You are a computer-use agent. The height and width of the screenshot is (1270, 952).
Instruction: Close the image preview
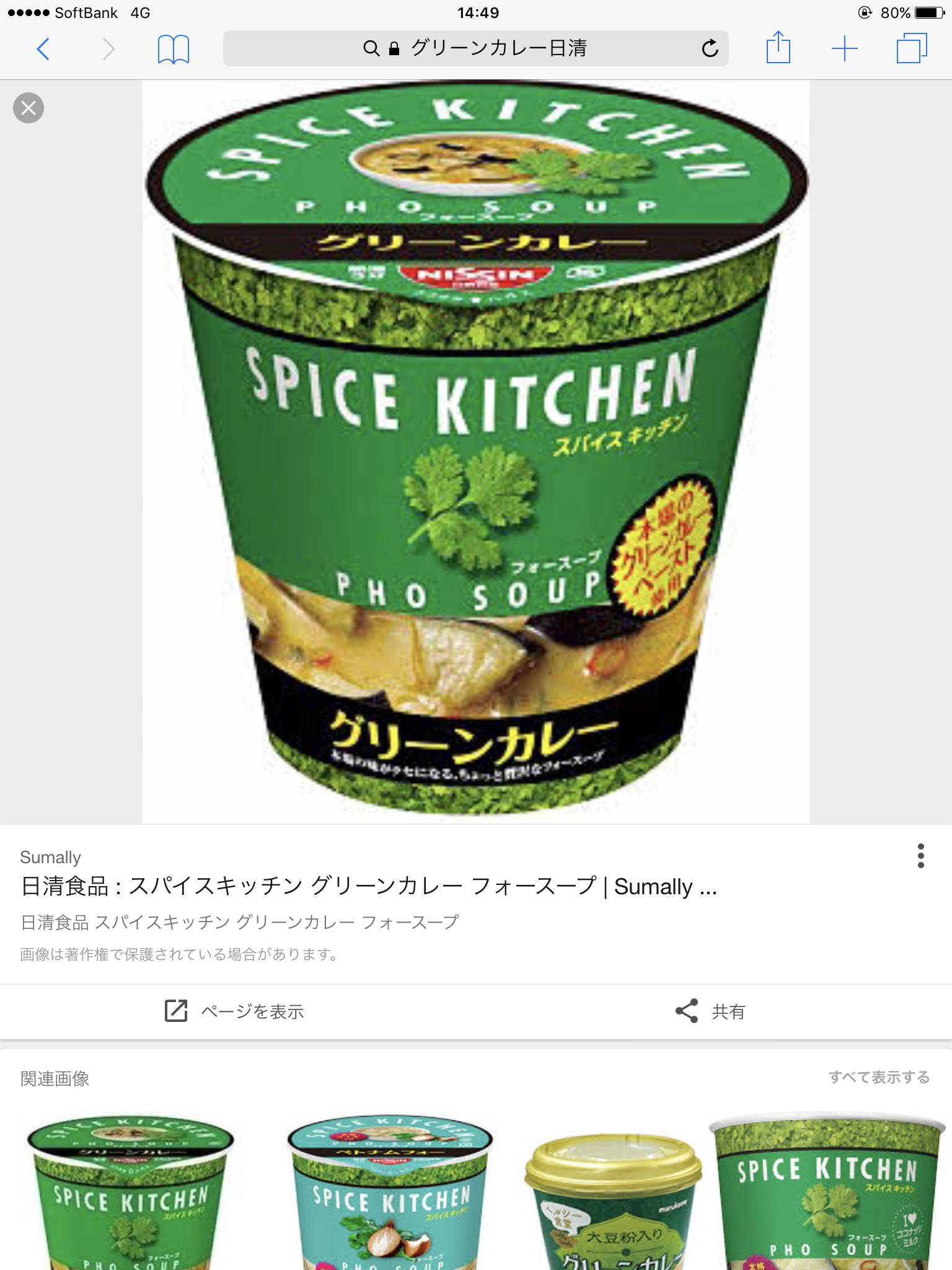29,108
